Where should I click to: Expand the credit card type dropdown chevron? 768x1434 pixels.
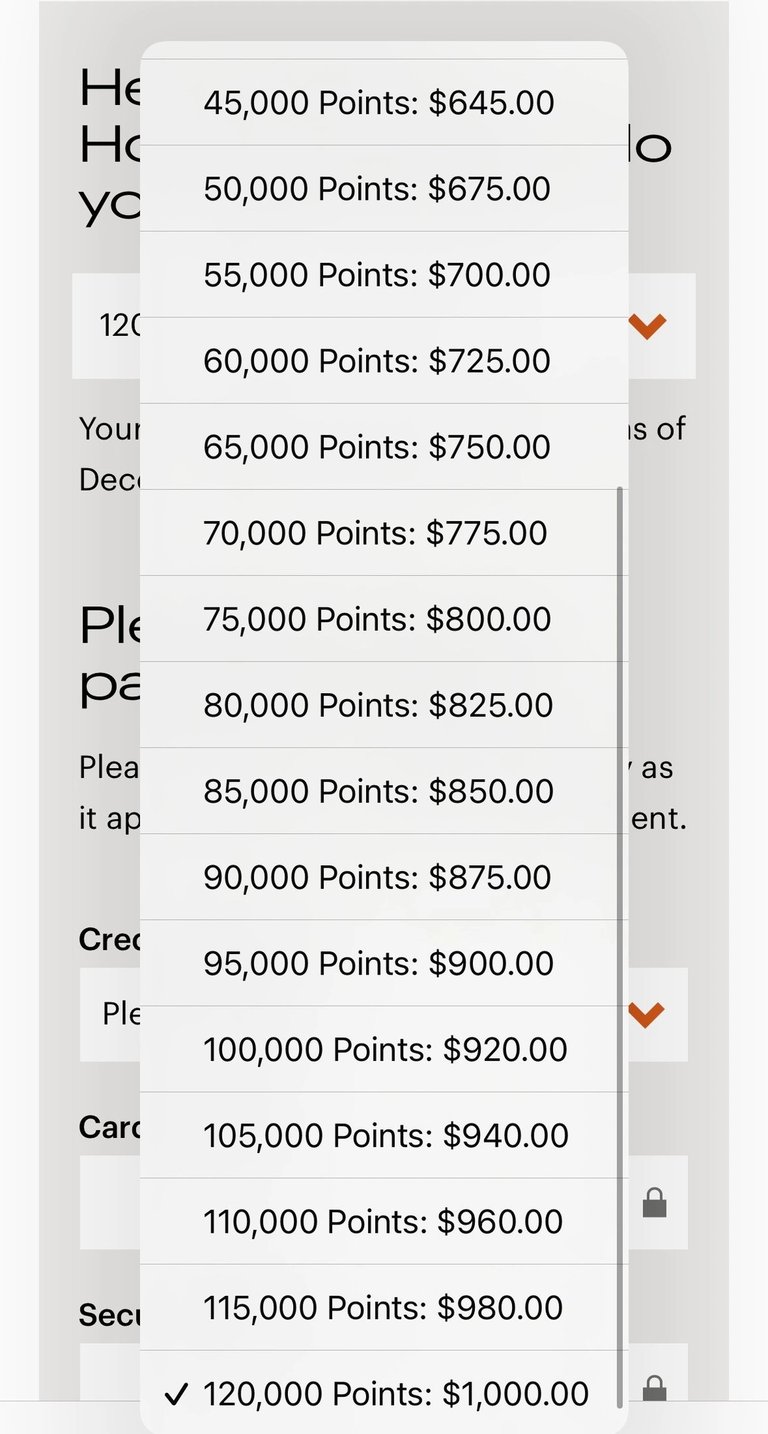coord(646,1013)
